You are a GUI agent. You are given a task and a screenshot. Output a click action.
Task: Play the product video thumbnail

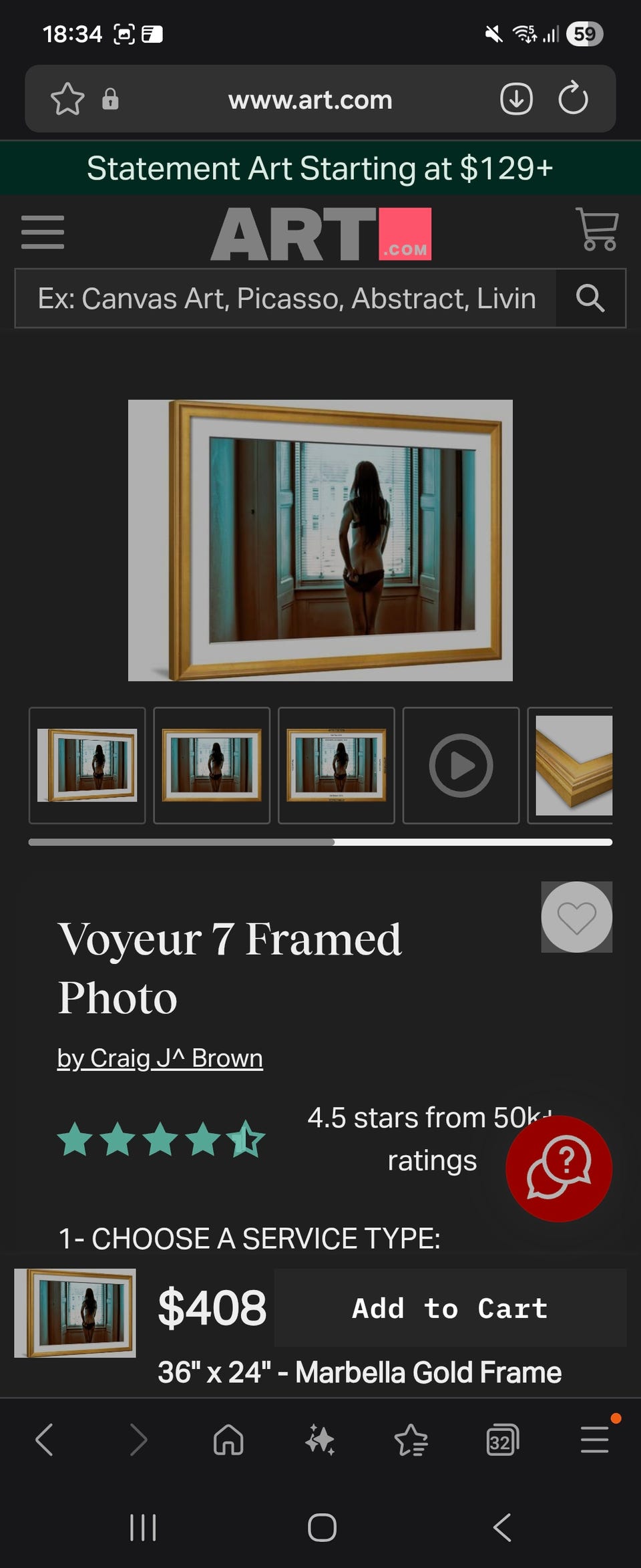[x=461, y=766]
